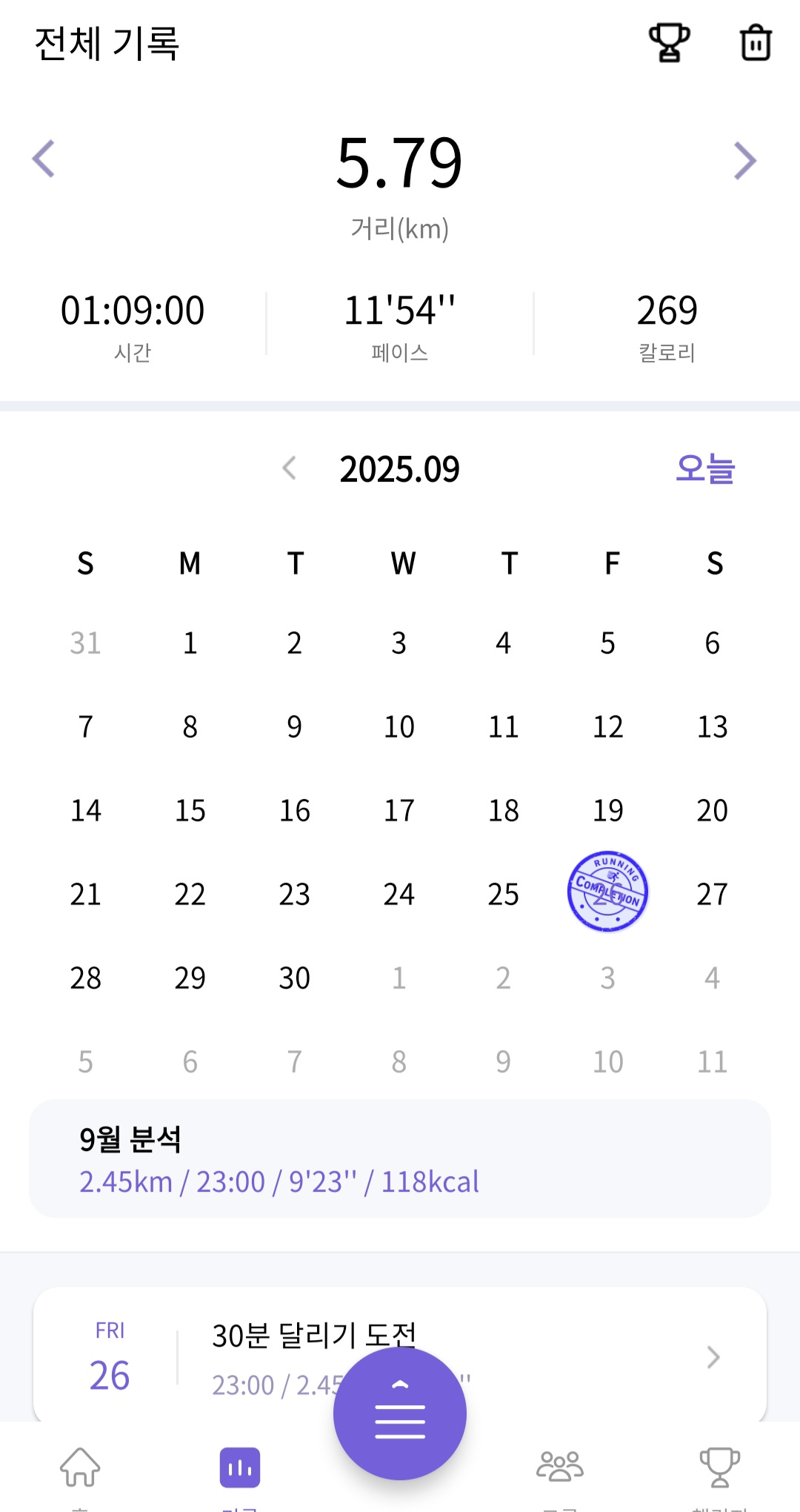Image resolution: width=800 pixels, height=1512 pixels.
Task: Open the 9월 분석 monthly analysis card
Action: pos(400,1158)
